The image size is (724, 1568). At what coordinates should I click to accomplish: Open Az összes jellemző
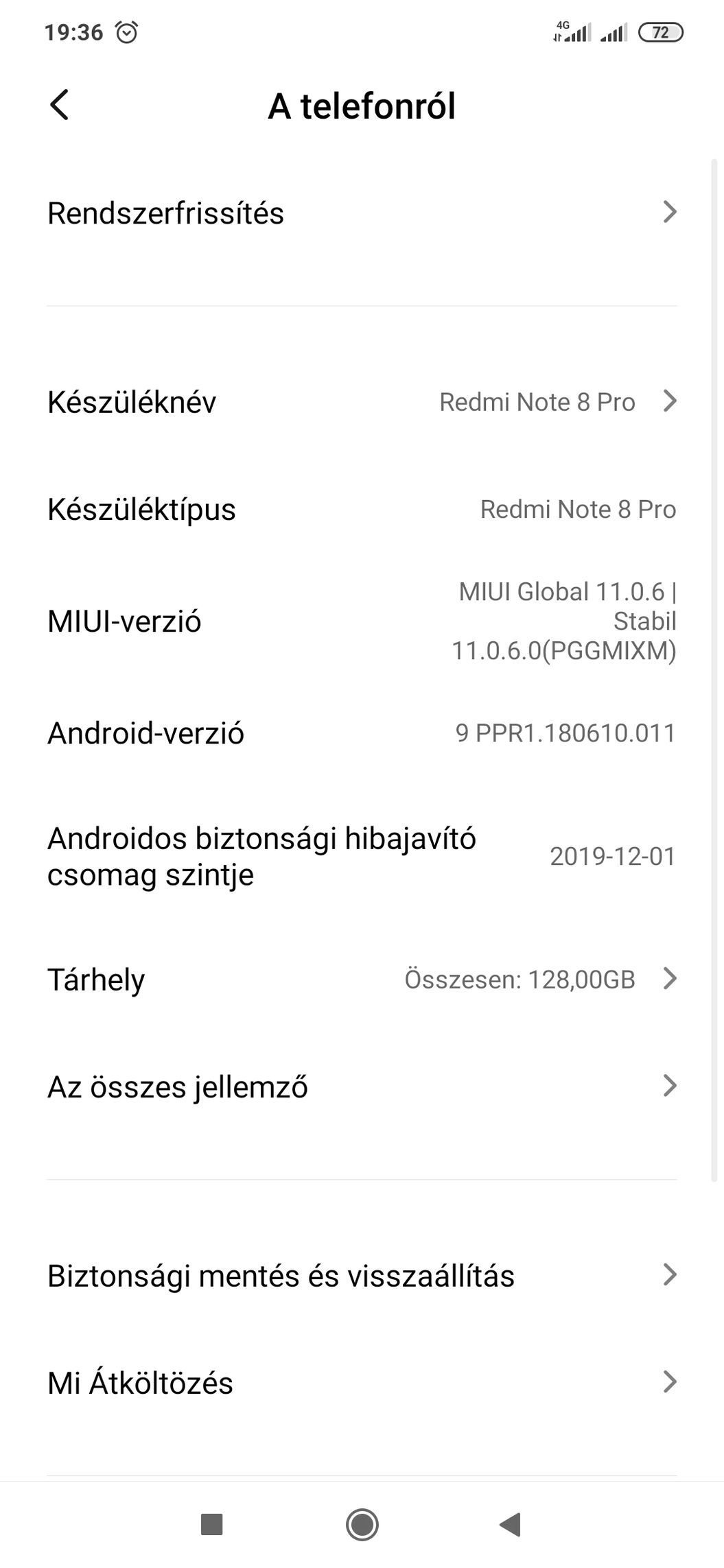[x=362, y=1086]
